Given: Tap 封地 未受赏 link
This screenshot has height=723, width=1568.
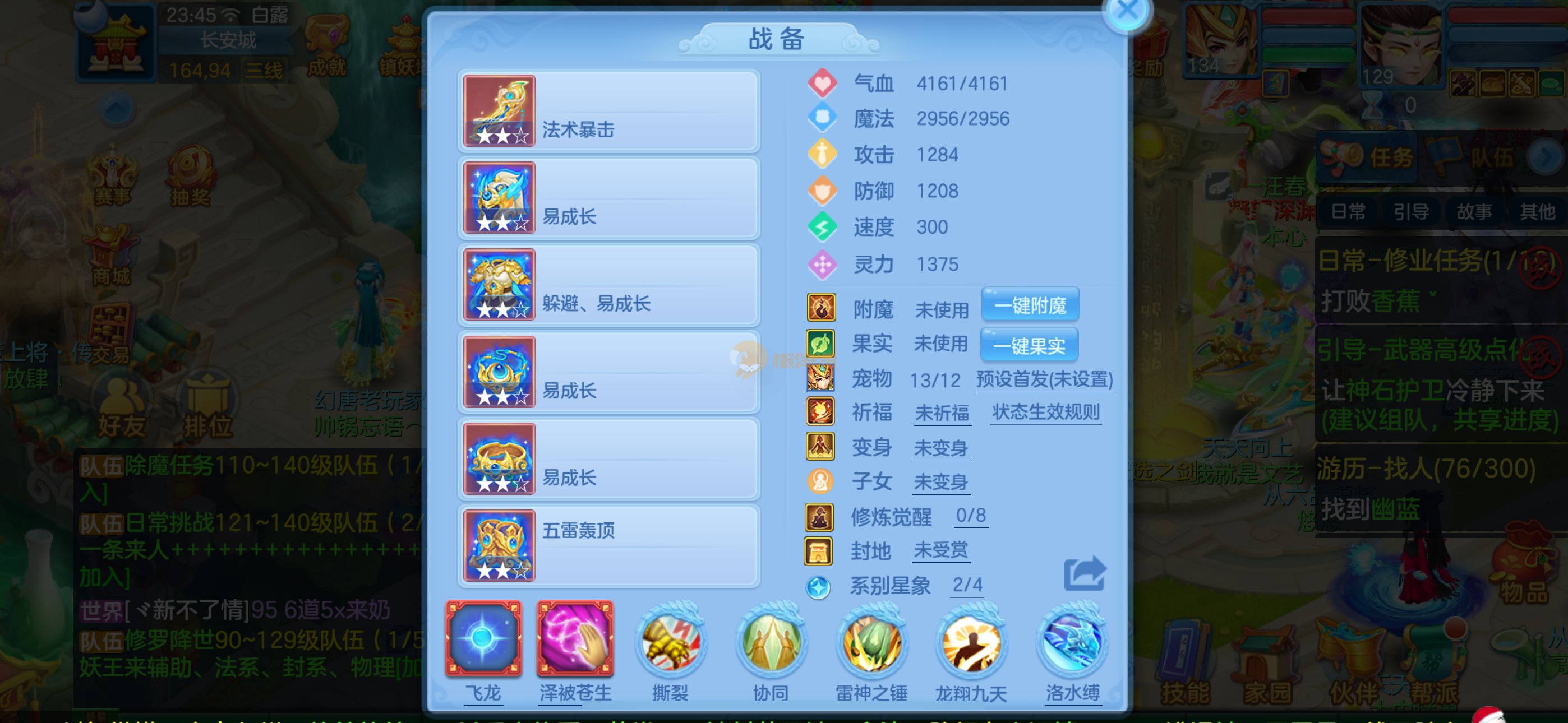Looking at the screenshot, I should coord(940,551).
